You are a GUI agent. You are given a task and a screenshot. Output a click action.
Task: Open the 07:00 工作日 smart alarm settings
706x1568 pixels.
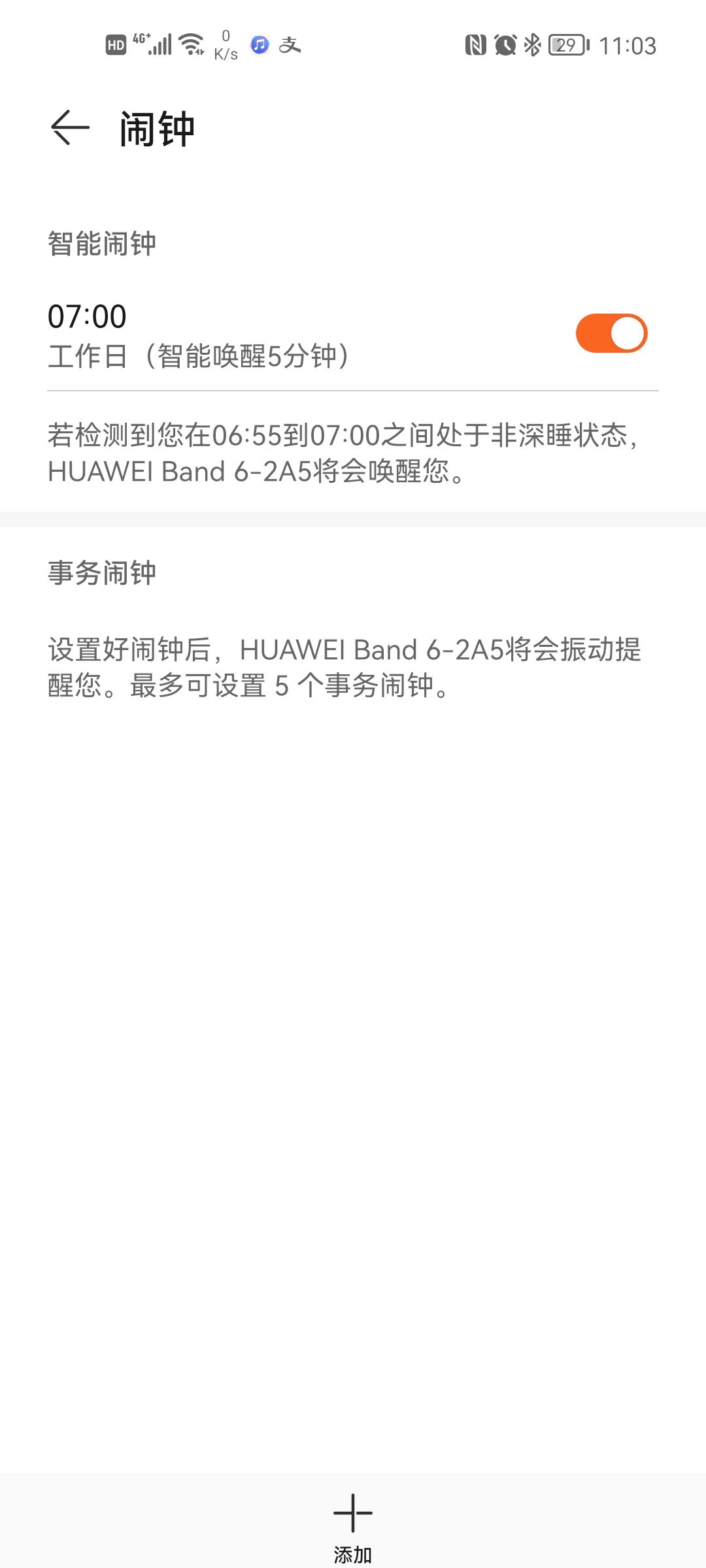click(261, 335)
